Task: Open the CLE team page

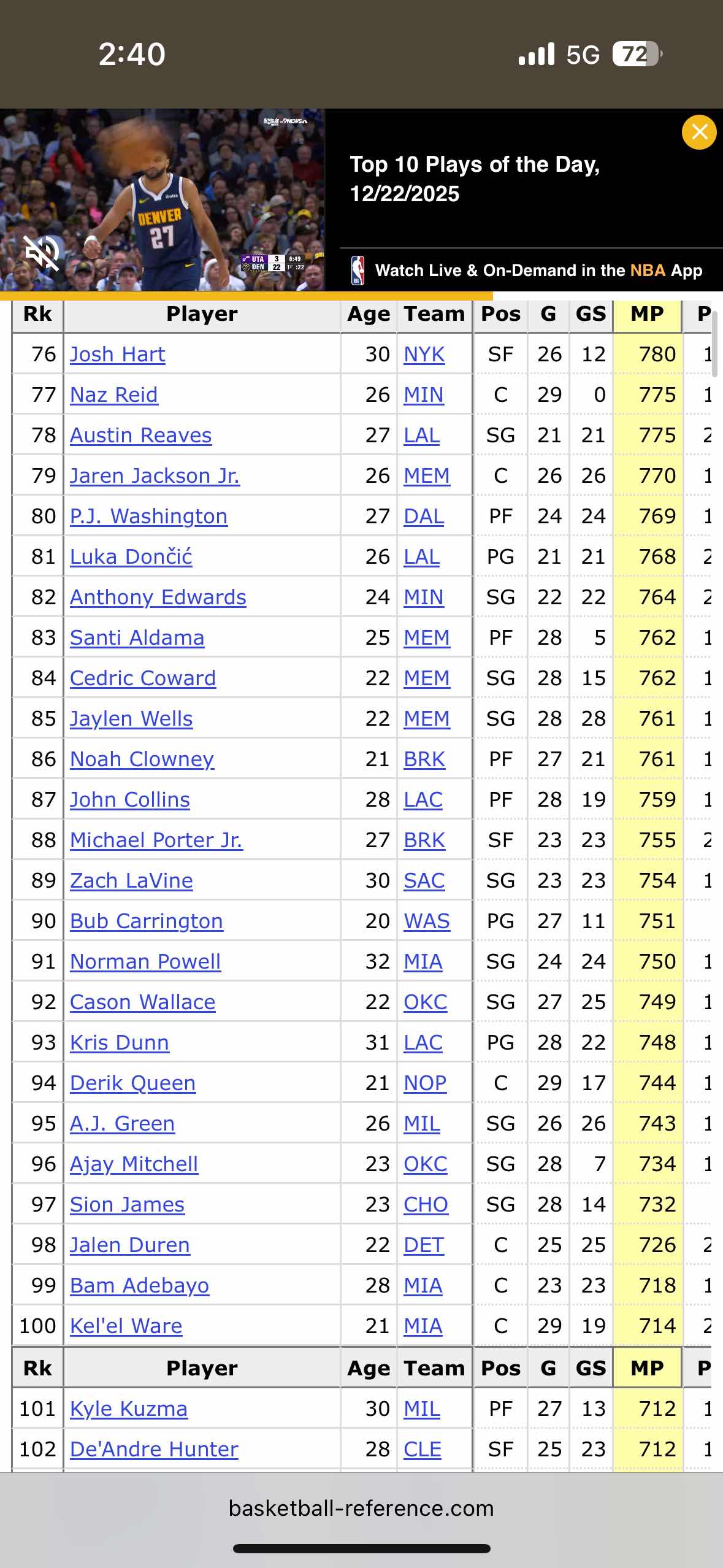Action: 422,1450
